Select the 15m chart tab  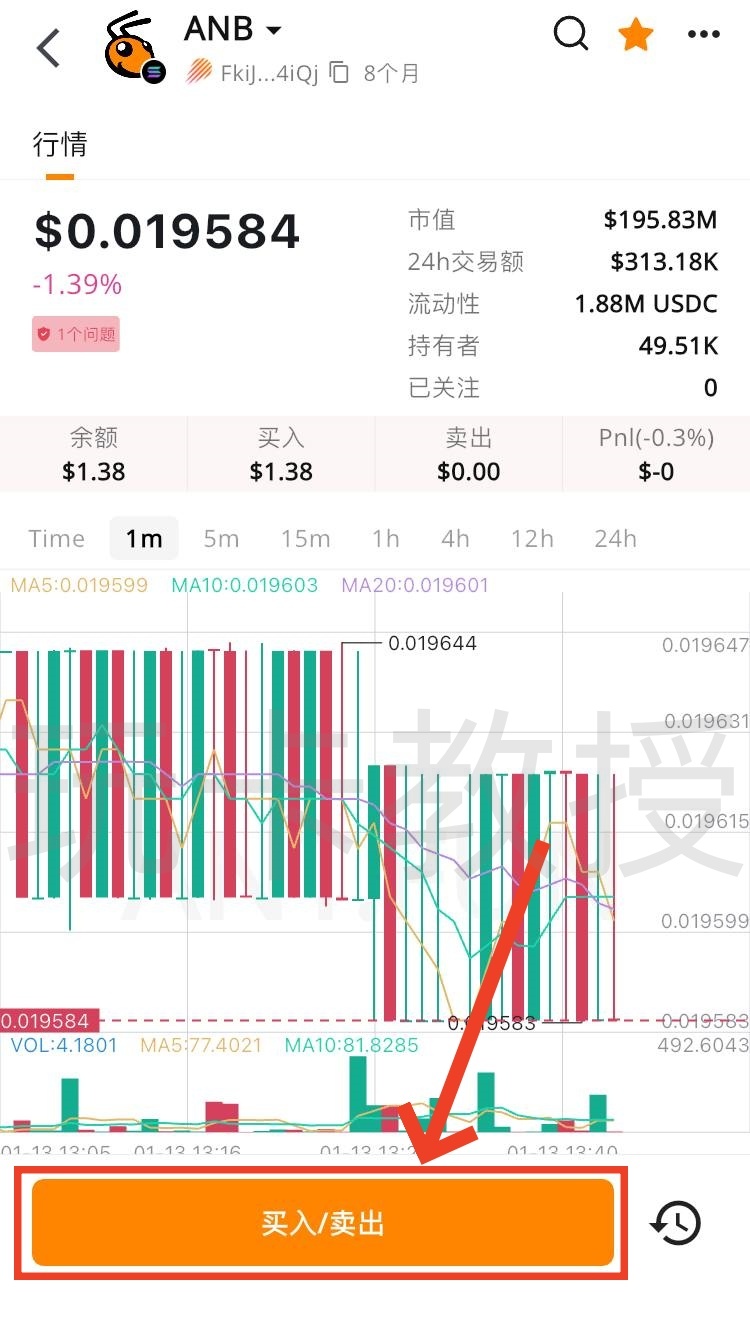tap(305, 538)
